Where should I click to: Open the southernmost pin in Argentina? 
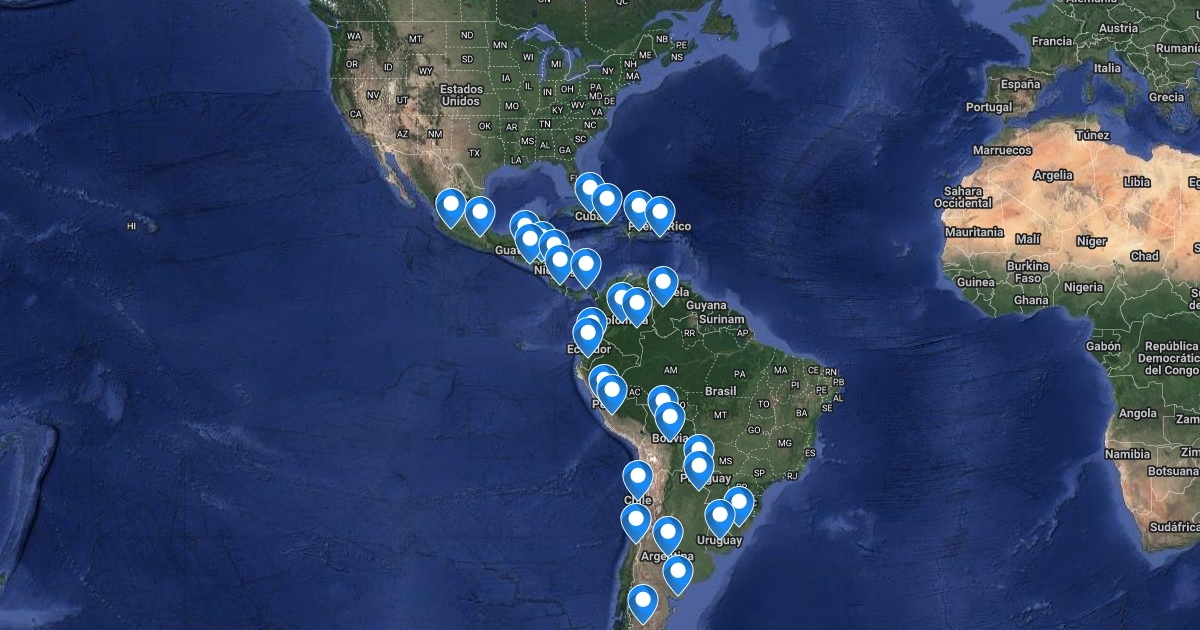(x=643, y=602)
